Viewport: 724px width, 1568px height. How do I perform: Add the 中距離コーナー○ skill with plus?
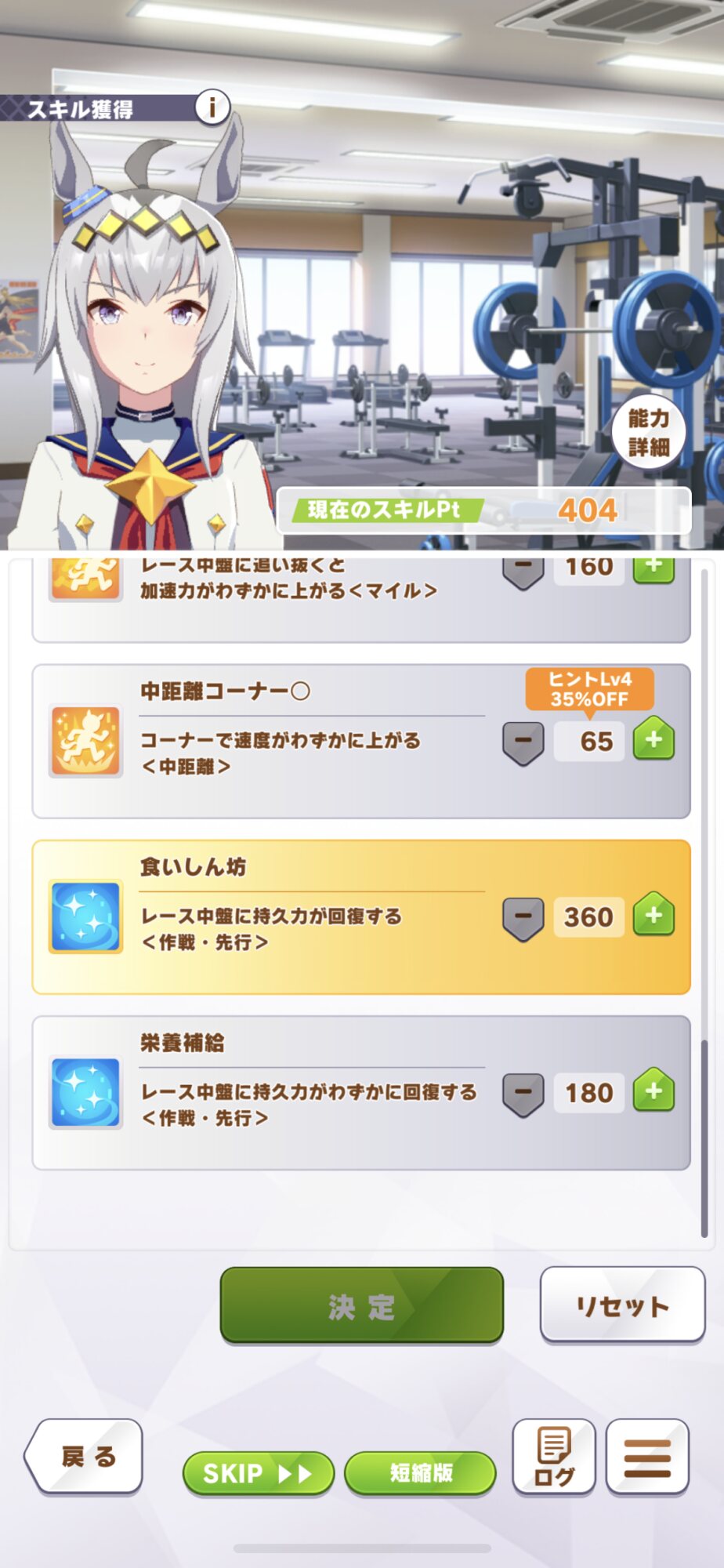(654, 739)
